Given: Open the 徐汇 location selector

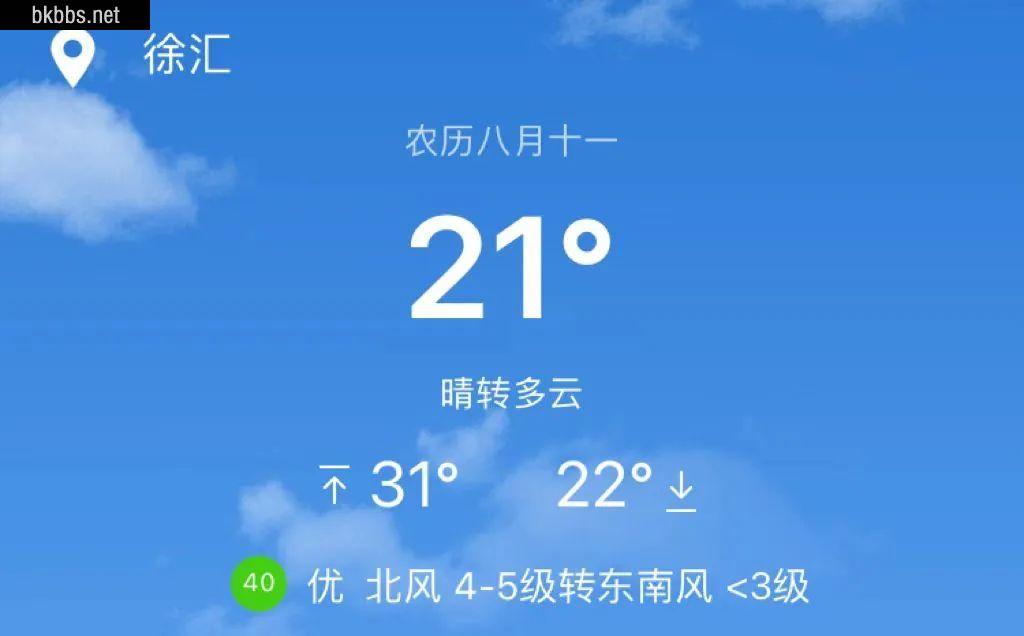Looking at the screenshot, I should click(186, 55).
